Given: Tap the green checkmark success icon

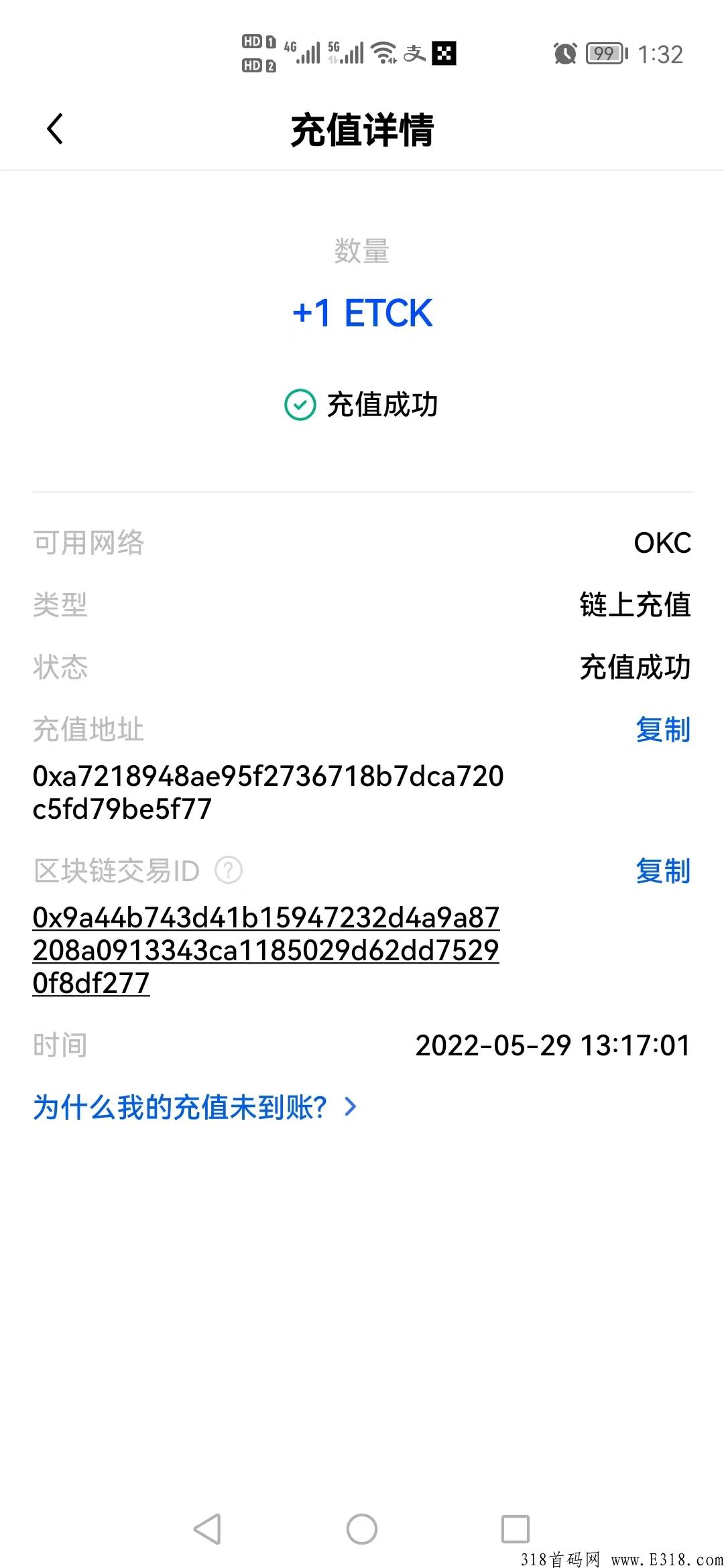Looking at the screenshot, I should 300,404.
